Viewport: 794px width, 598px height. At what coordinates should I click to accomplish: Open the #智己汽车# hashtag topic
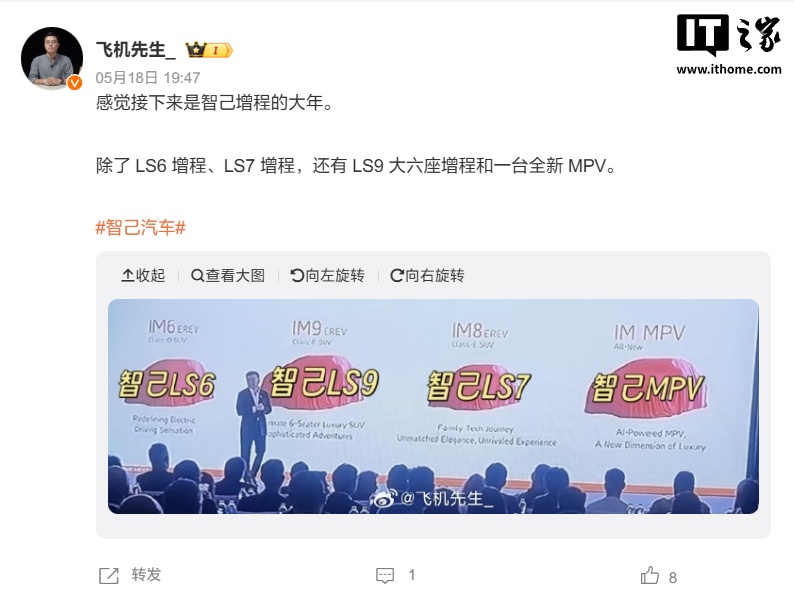click(140, 227)
